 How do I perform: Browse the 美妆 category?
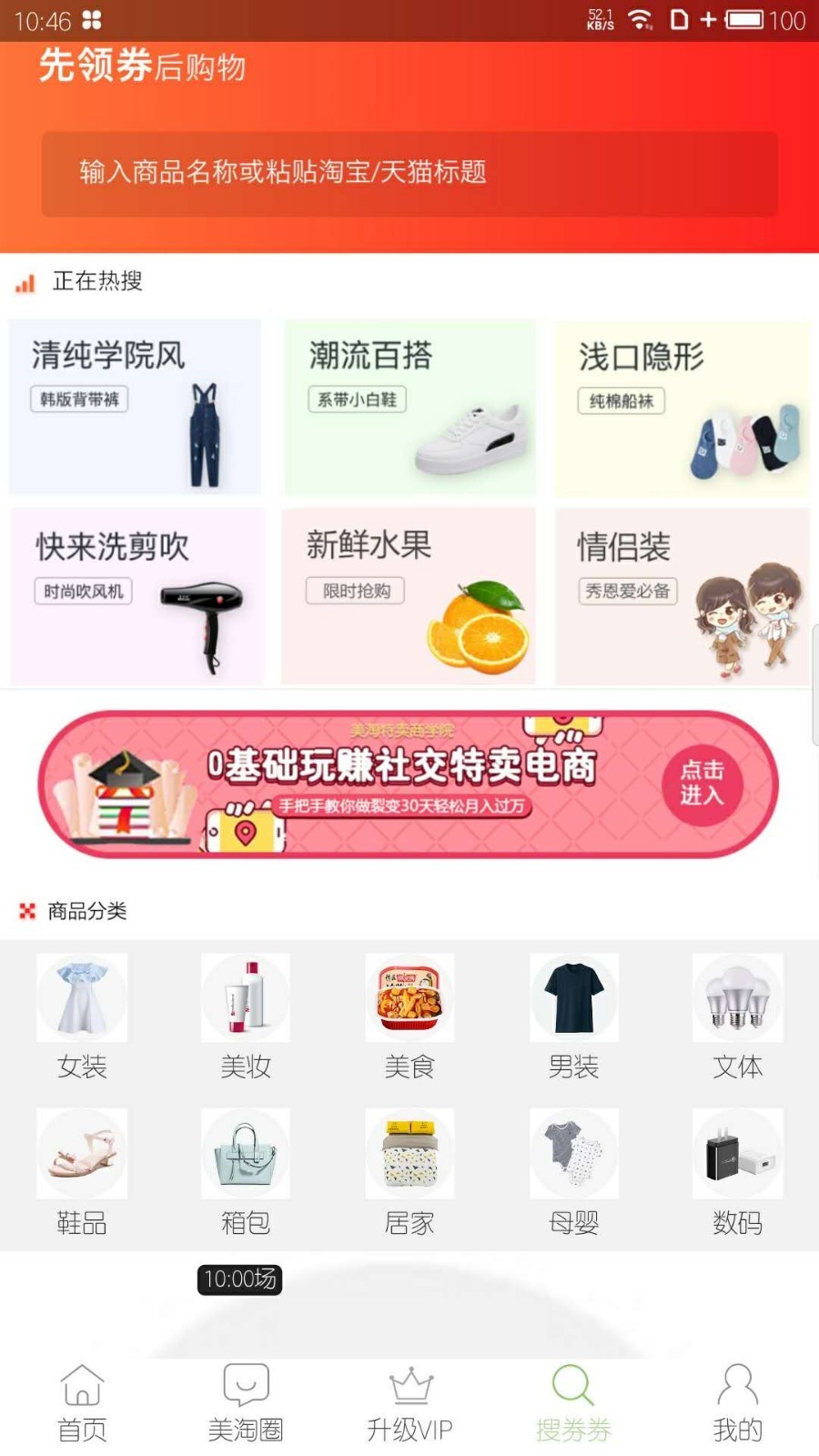[246, 1016]
